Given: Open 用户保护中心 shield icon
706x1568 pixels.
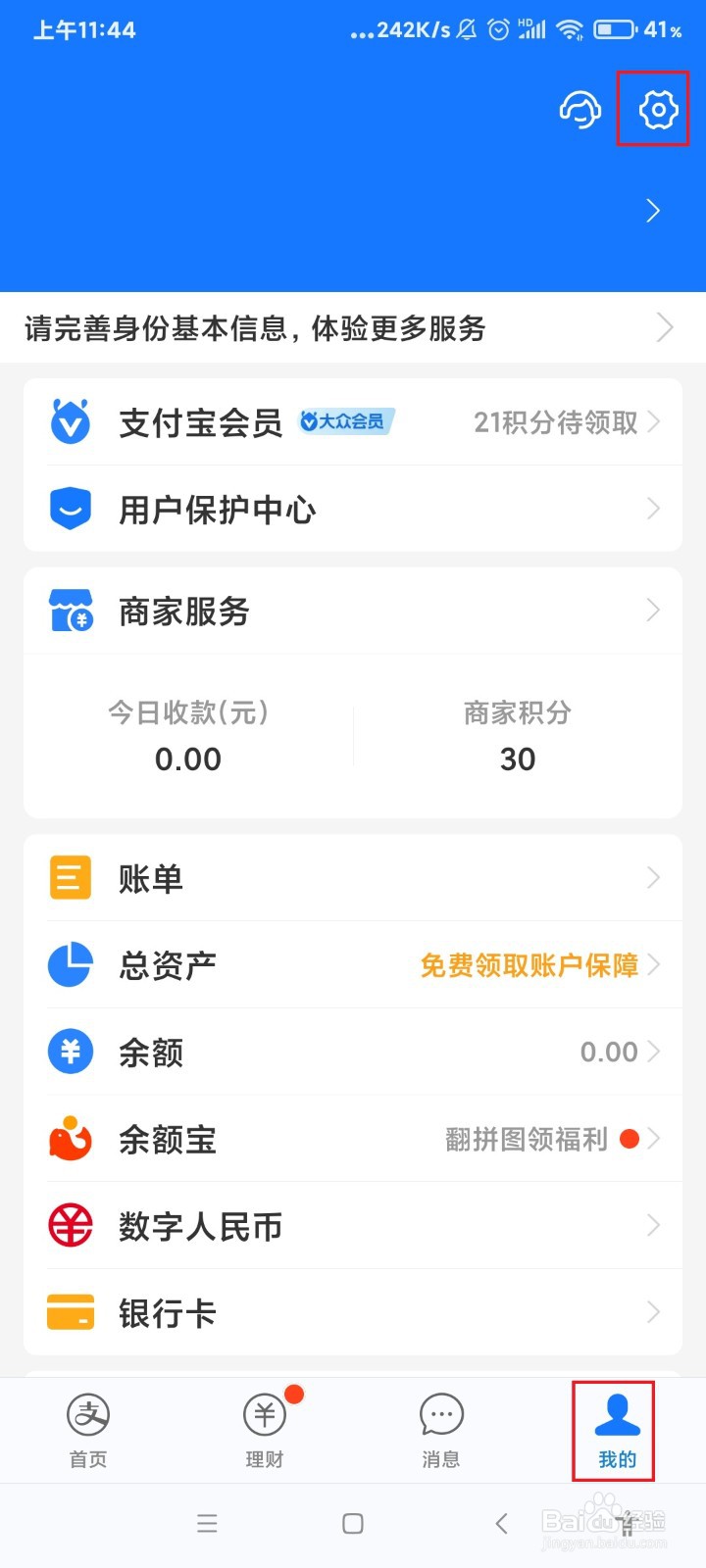Looking at the screenshot, I should click(x=70, y=508).
